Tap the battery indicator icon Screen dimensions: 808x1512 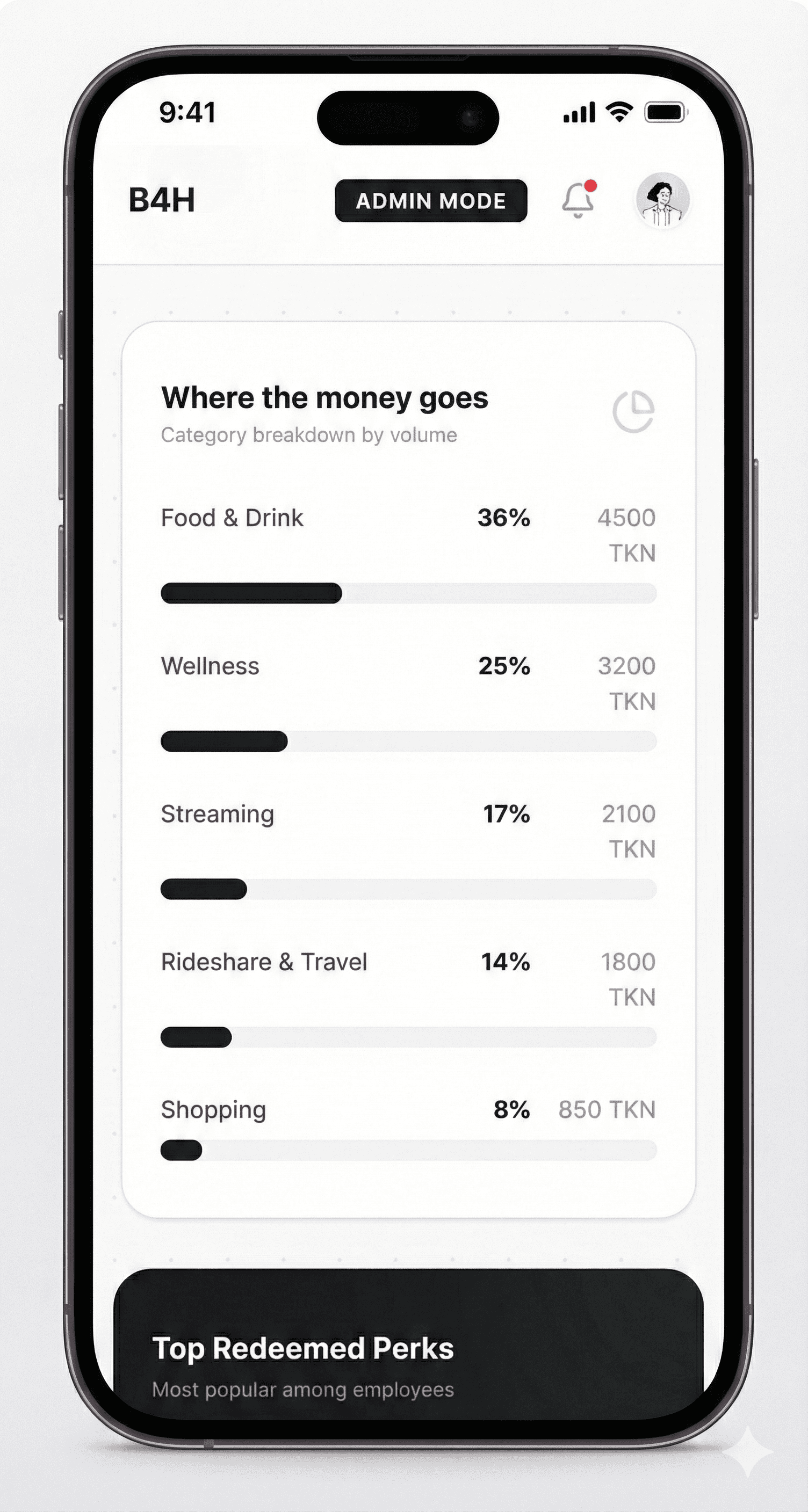coord(666,111)
